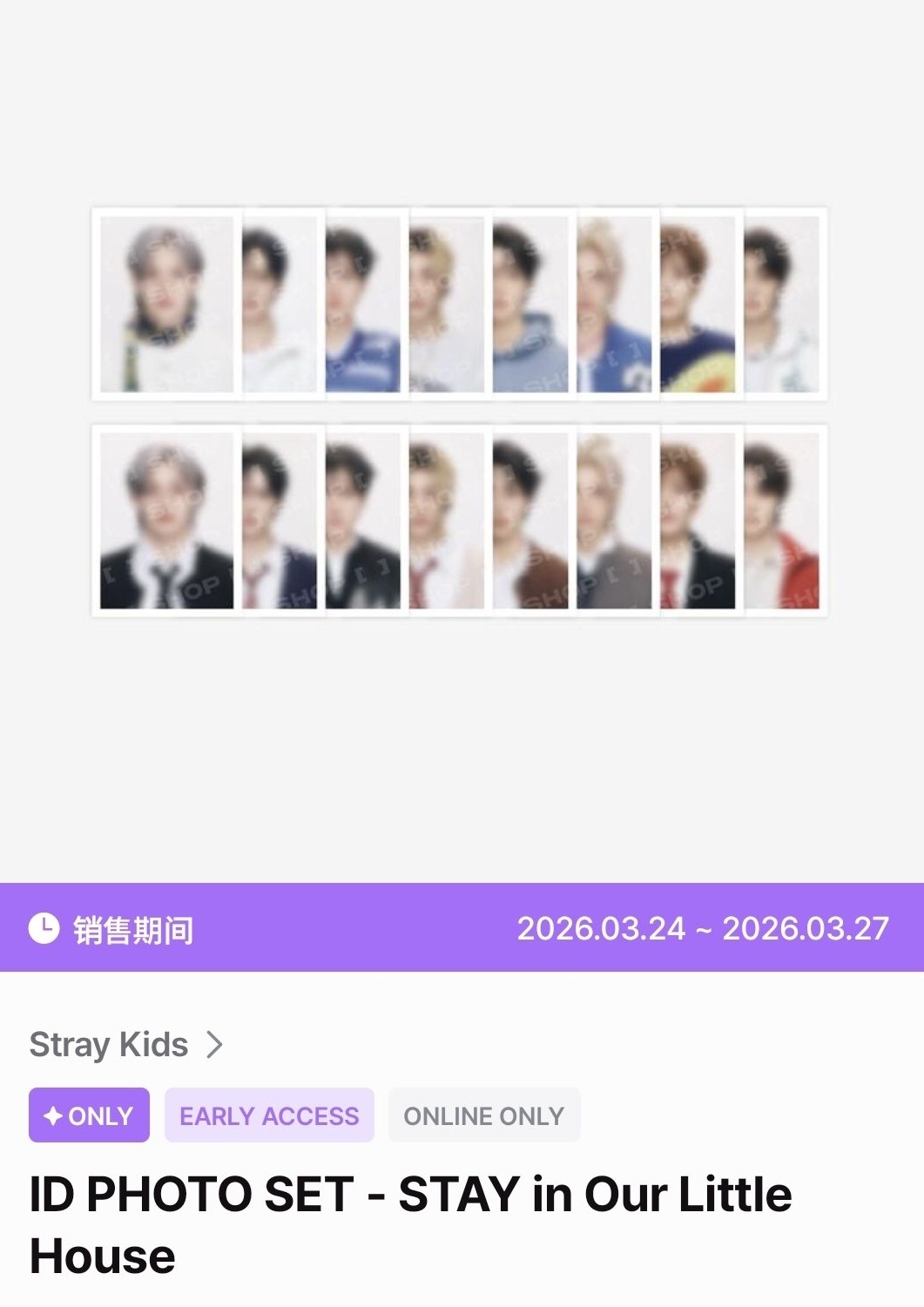This screenshot has width=924, height=1307.
Task: Open the Stray Kids artist shop link
Action: (x=126, y=1044)
